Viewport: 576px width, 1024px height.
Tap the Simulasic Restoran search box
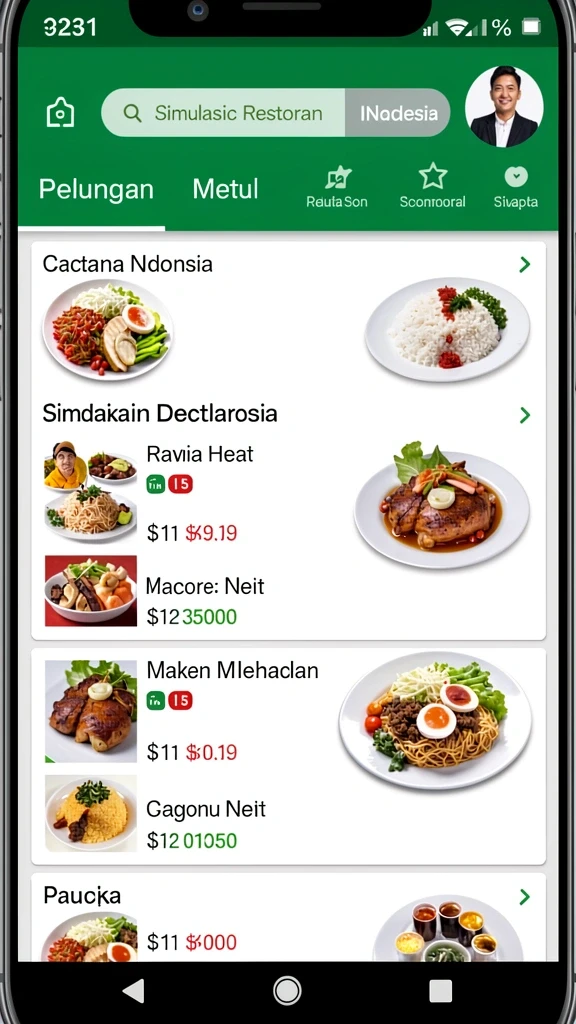coord(223,113)
